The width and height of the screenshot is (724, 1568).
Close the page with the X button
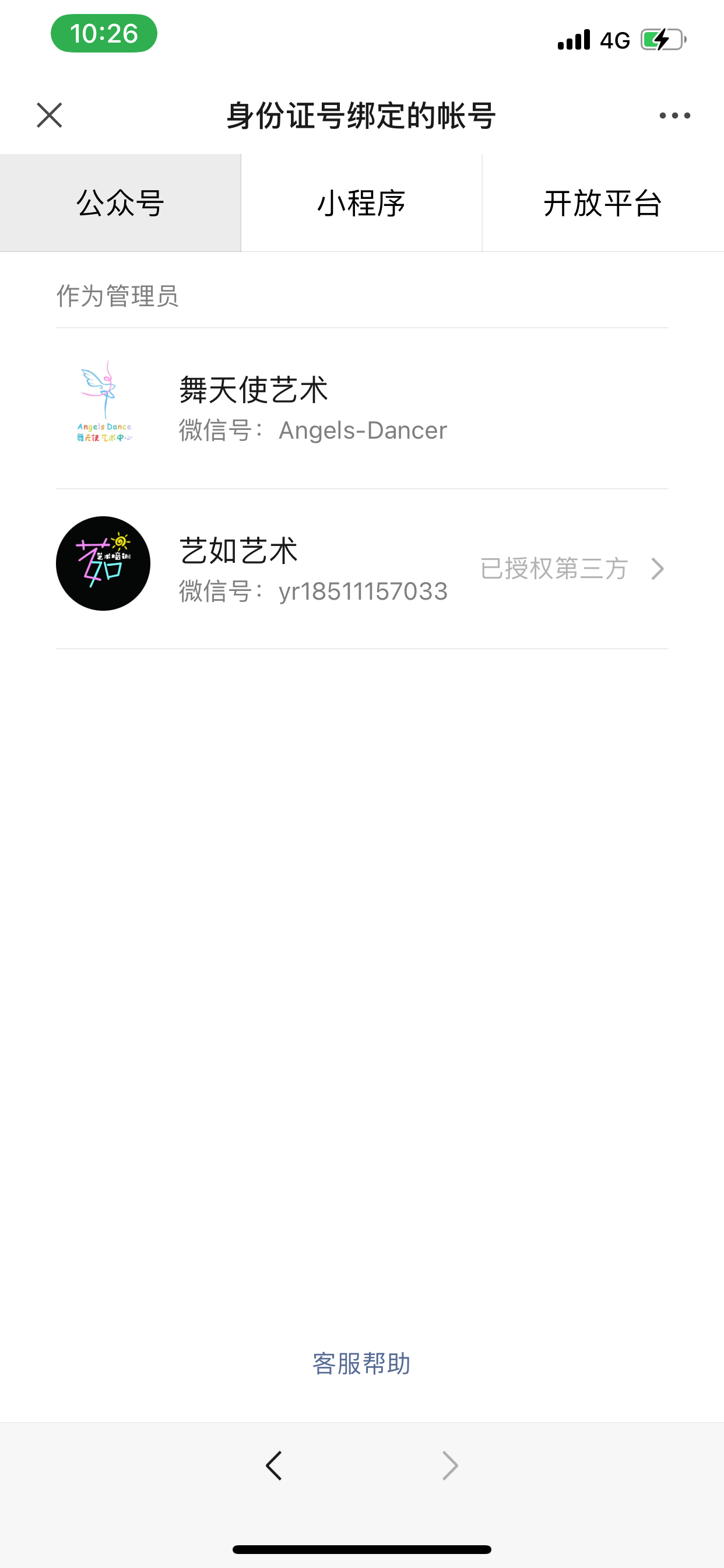[x=50, y=115]
